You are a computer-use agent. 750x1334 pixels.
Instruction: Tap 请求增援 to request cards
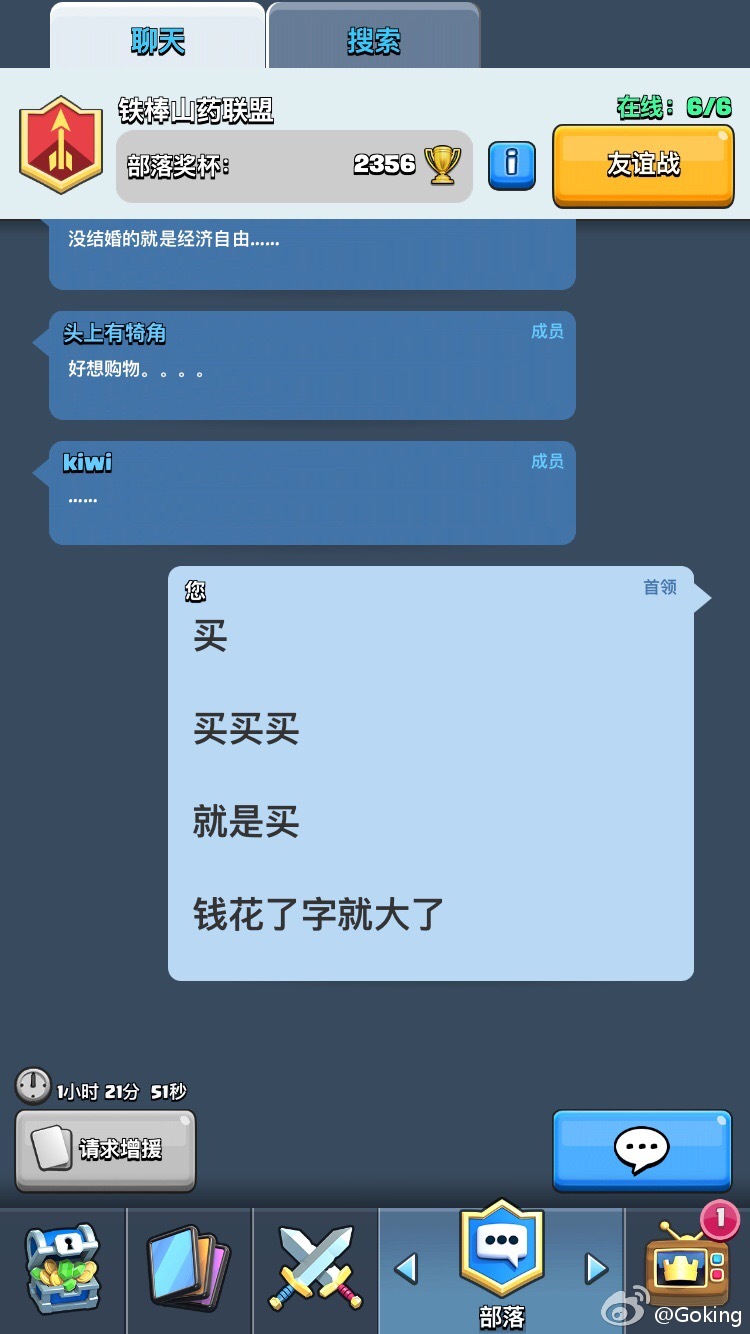click(106, 1149)
